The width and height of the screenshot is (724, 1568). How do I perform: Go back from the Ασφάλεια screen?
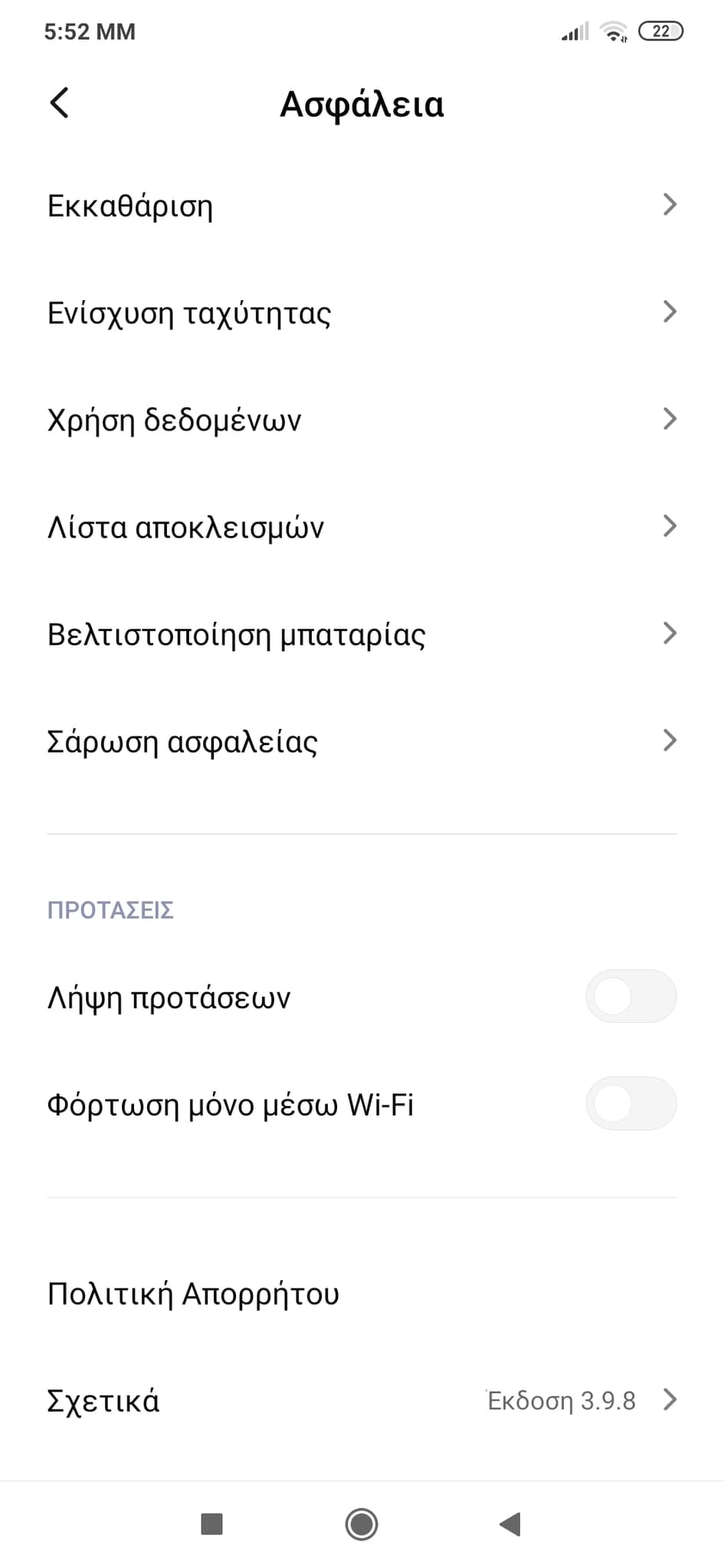tap(59, 103)
